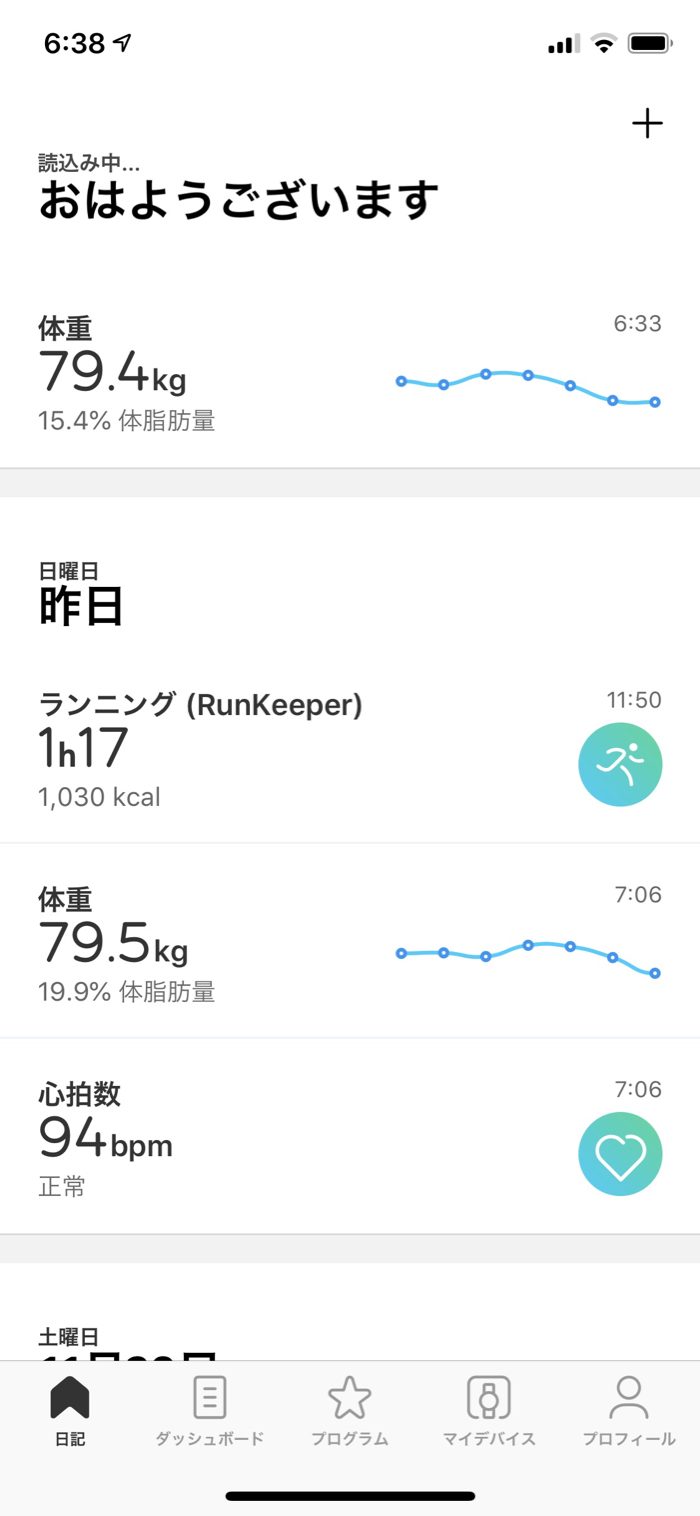Select the 日記 tab
The image size is (700, 1516).
coord(70,1411)
